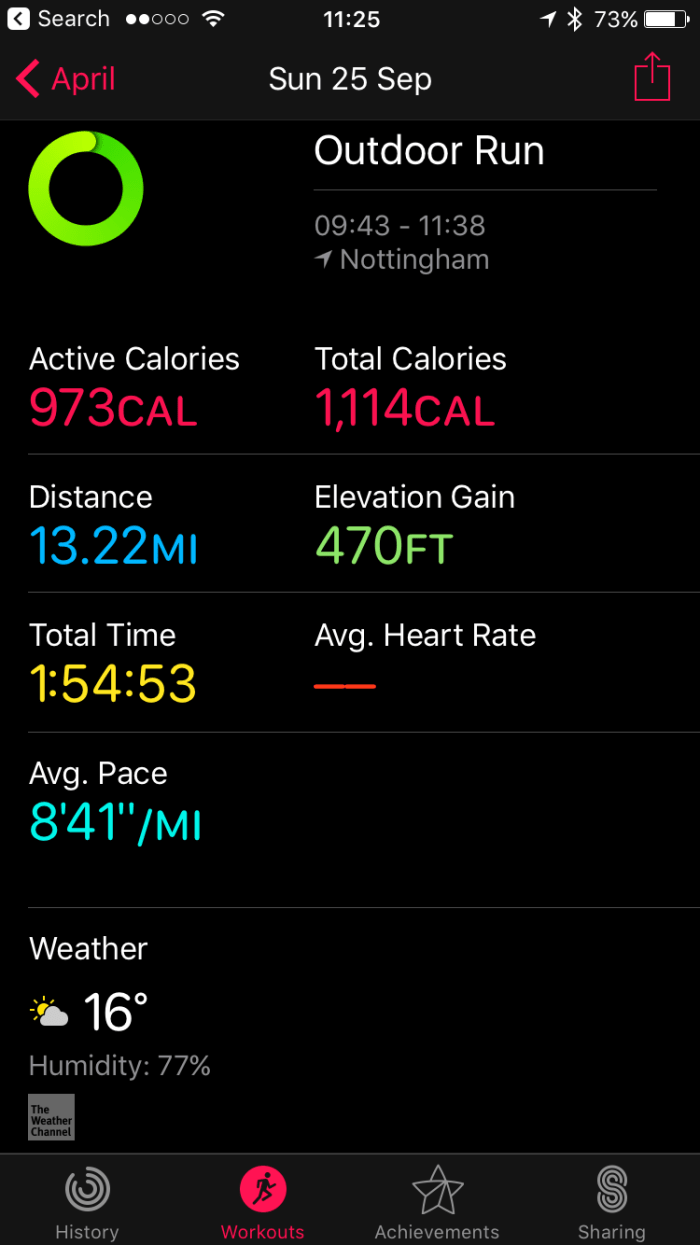This screenshot has height=1245, width=700.
Task: Share this Outdoor Run workout
Action: click(x=652, y=78)
